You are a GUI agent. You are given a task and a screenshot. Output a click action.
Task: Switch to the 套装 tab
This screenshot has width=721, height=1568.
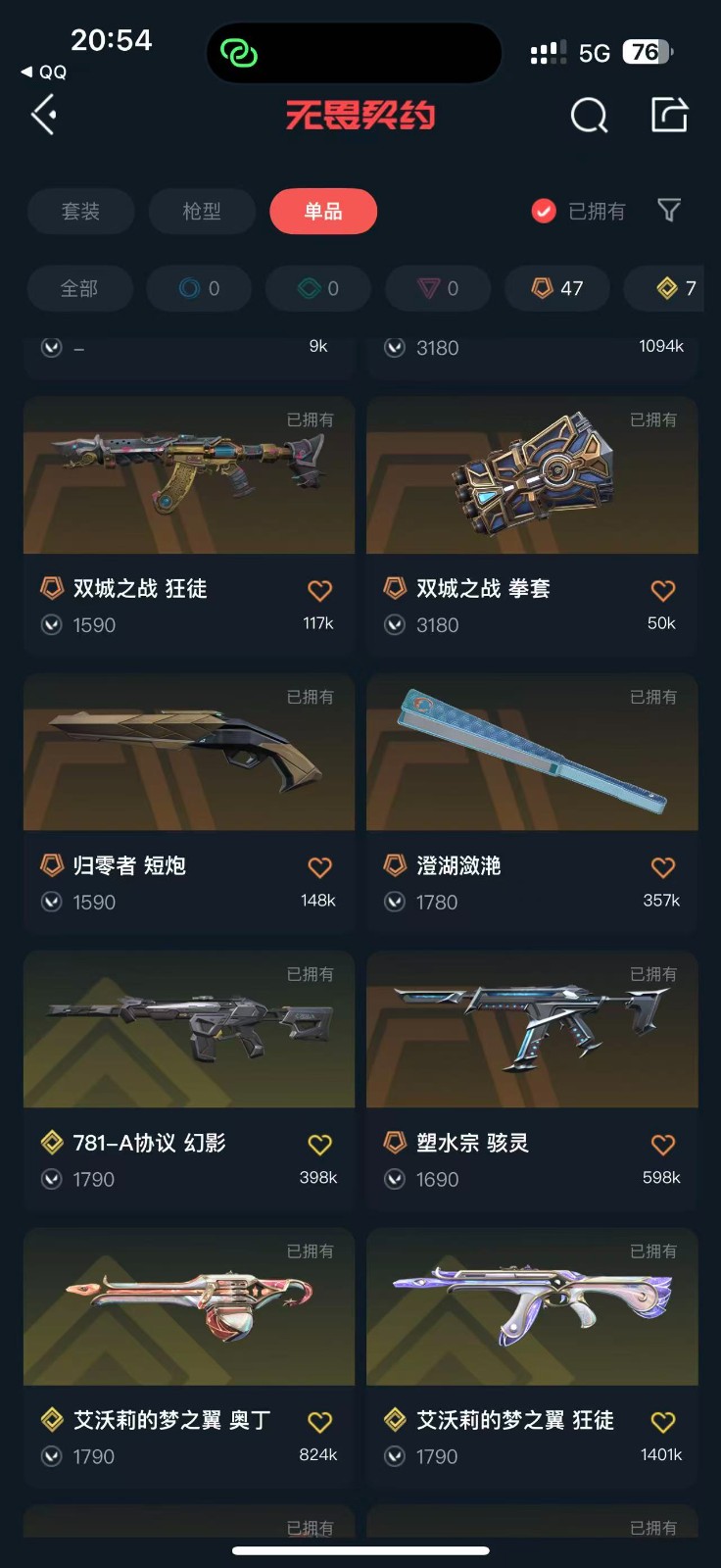[80, 211]
